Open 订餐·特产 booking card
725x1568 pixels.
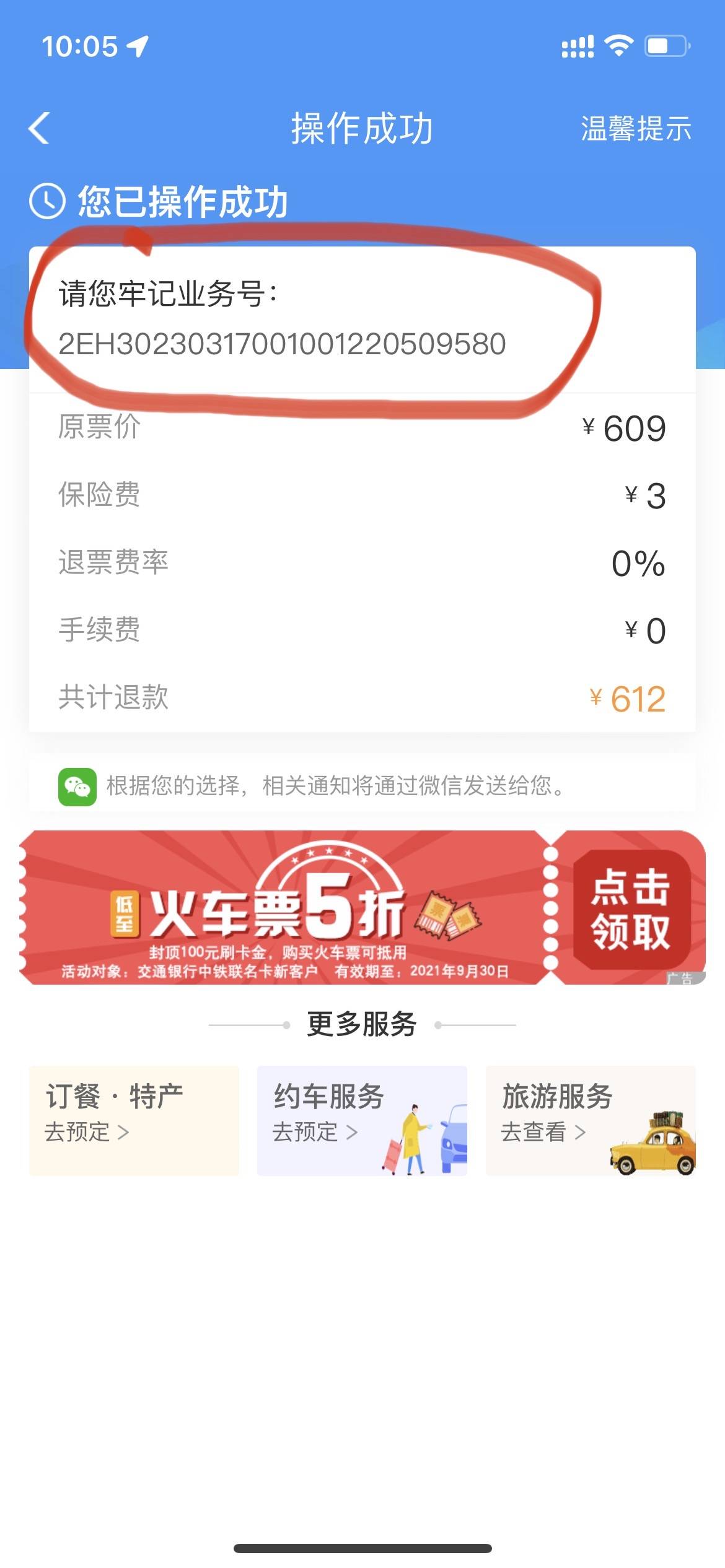pos(134,1120)
